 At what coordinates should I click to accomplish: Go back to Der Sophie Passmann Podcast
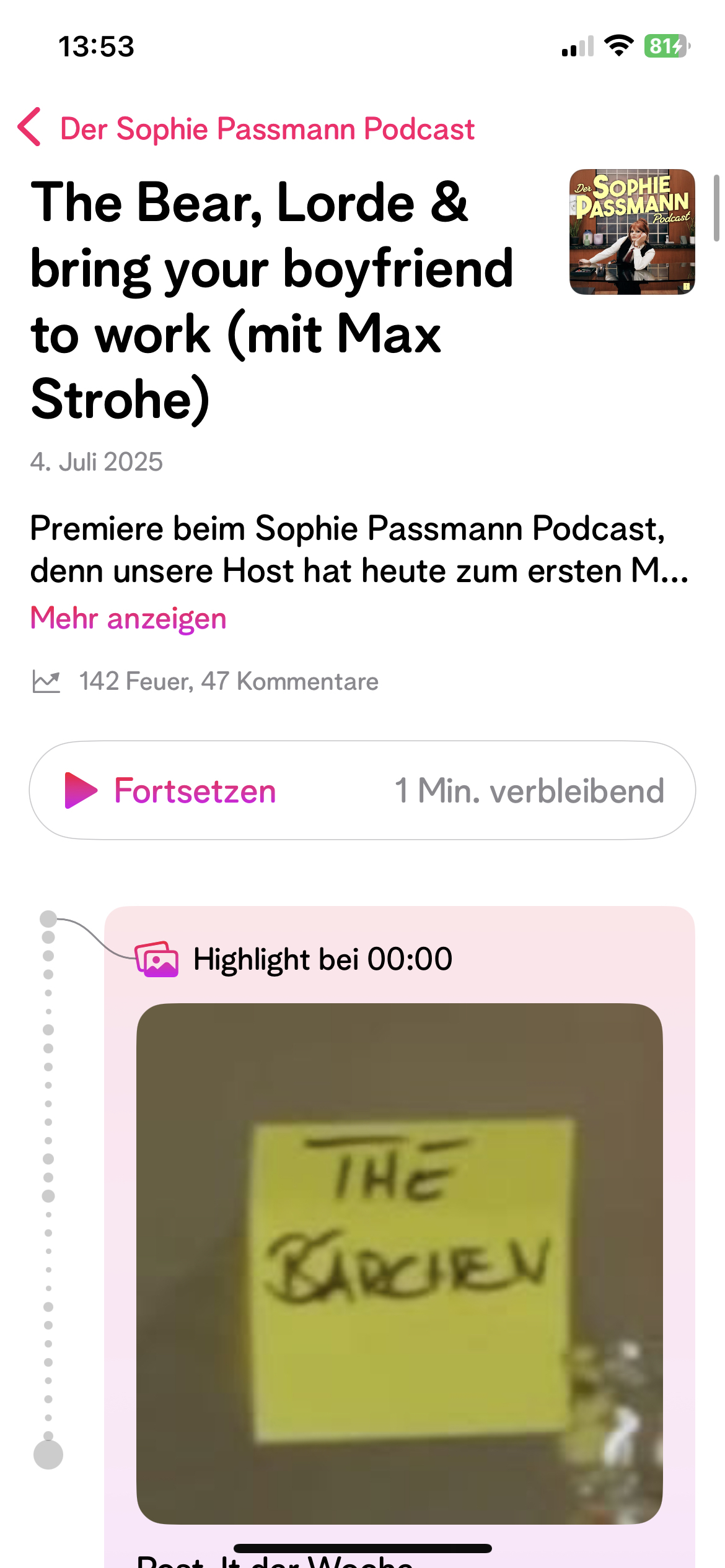click(247, 128)
